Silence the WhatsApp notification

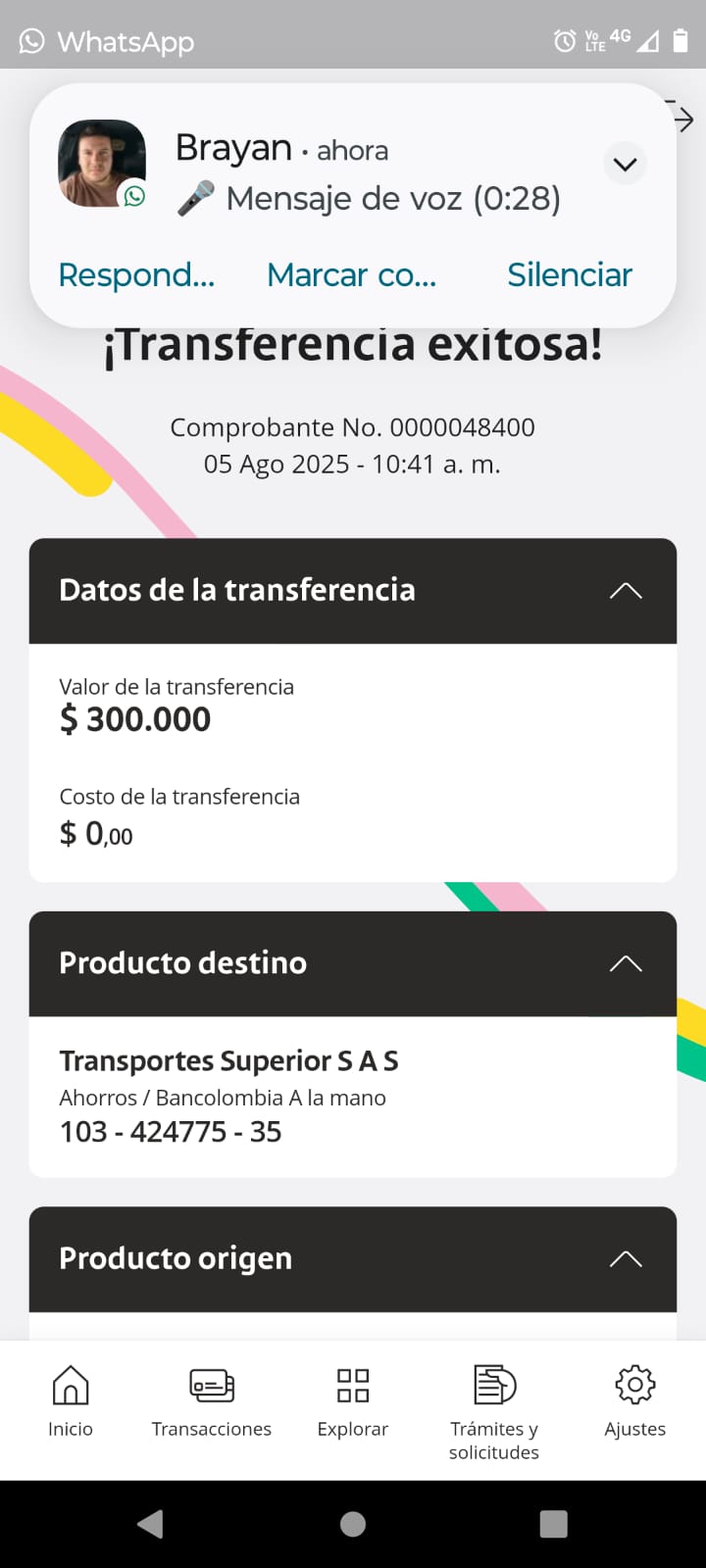pyautogui.click(x=569, y=275)
